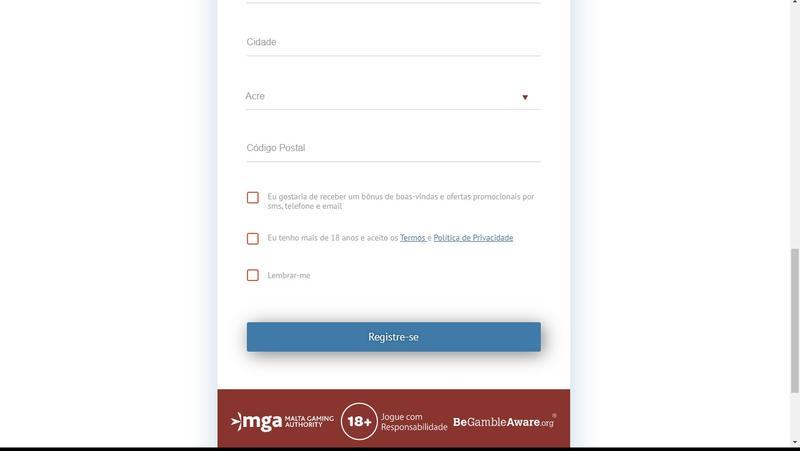This screenshot has height=451, width=800.
Task: Tap the Registre-se button
Action: click(x=393, y=337)
